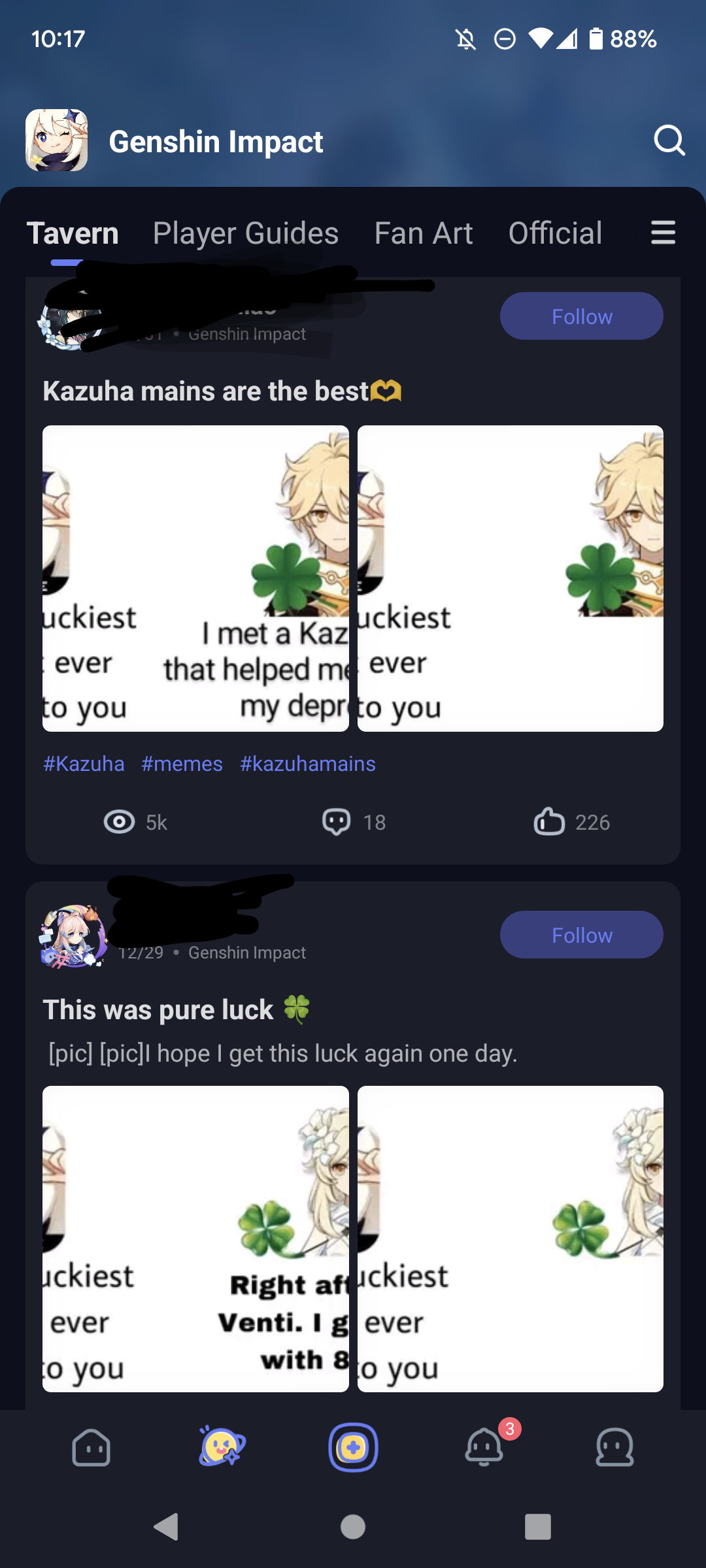Open the Official tab
This screenshot has width=706, height=1568.
[556, 233]
